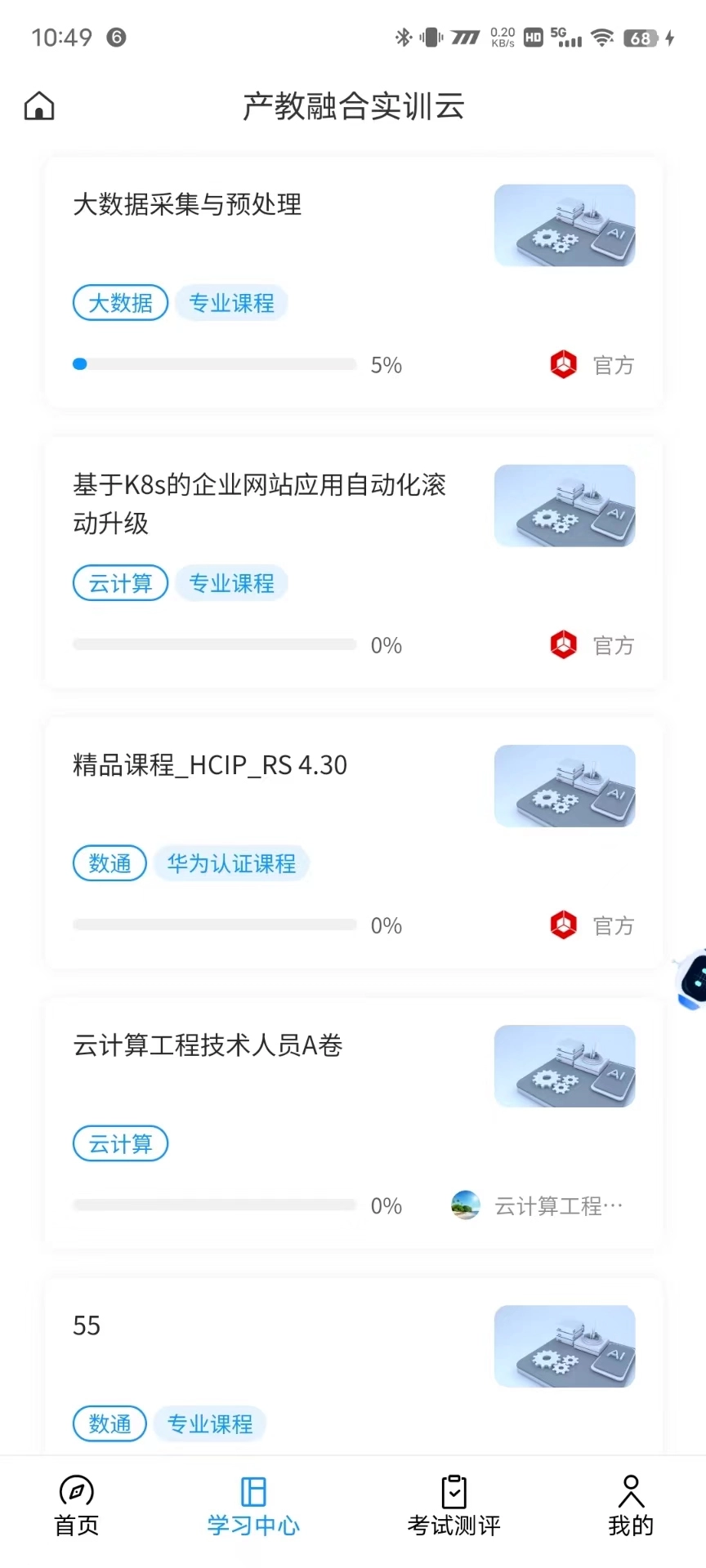Tap the 云计算工程 avatar icon on A卷 card
Image resolution: width=706 pixels, height=1568 pixels.
pos(464,1205)
